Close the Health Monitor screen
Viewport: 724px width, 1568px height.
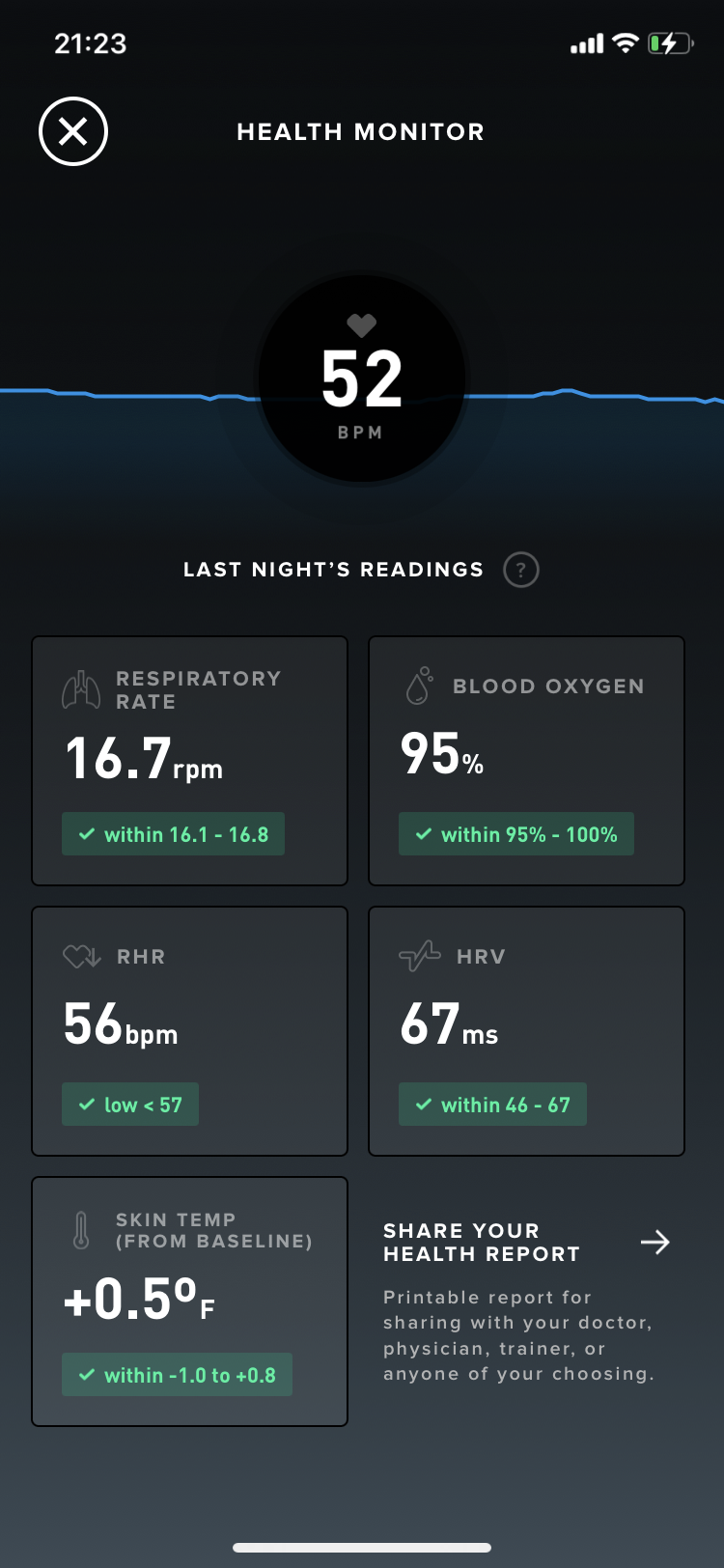coord(73,131)
